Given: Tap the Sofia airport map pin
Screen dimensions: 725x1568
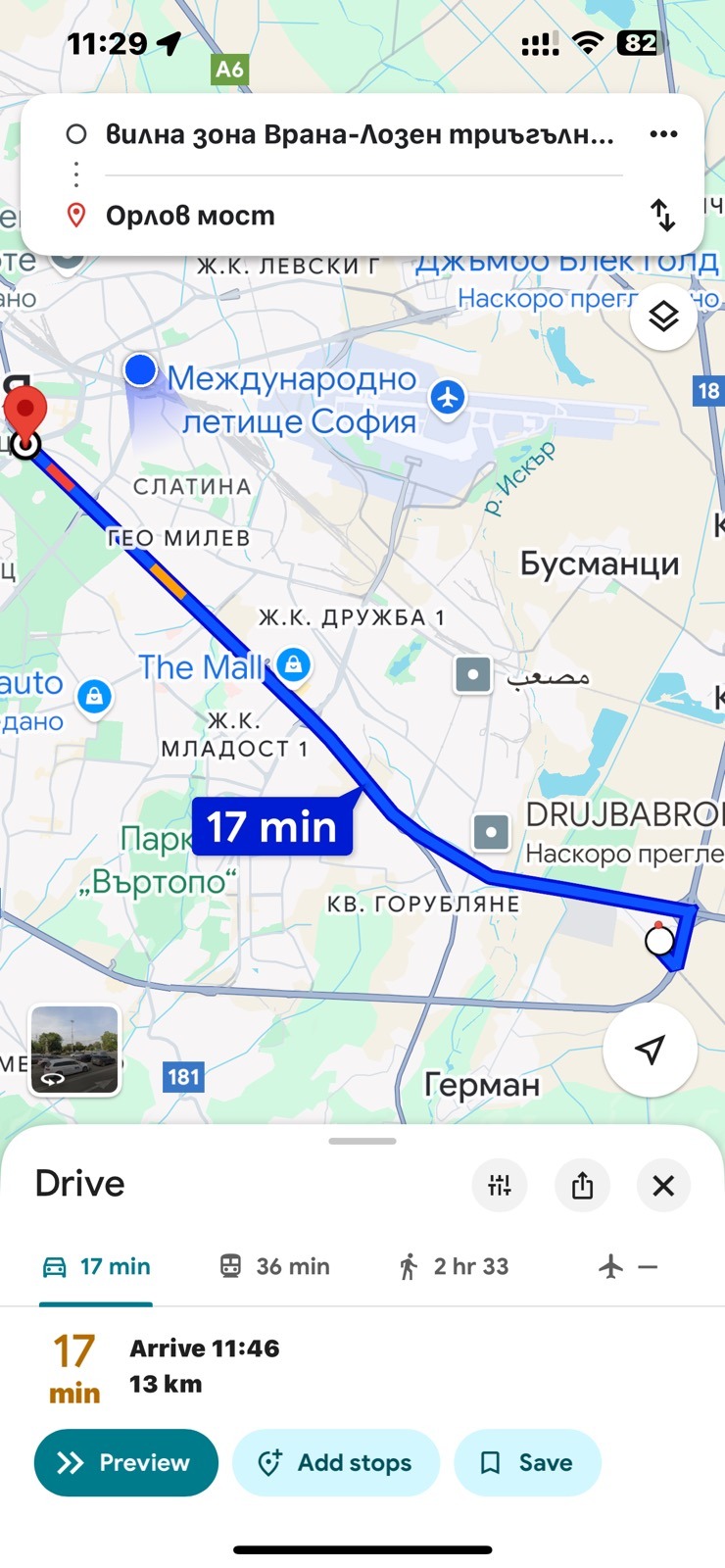Looking at the screenshot, I should [448, 398].
